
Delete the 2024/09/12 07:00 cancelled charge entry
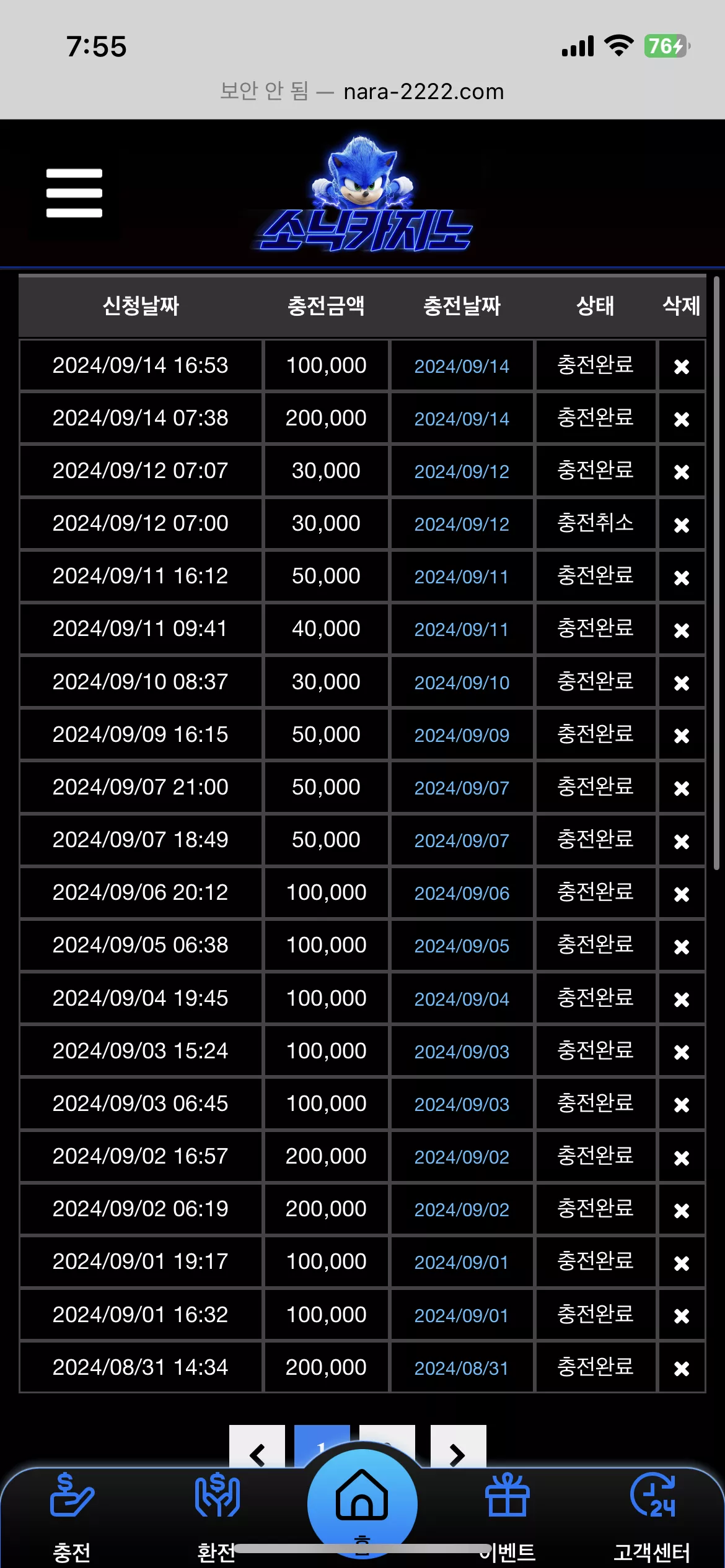click(682, 525)
